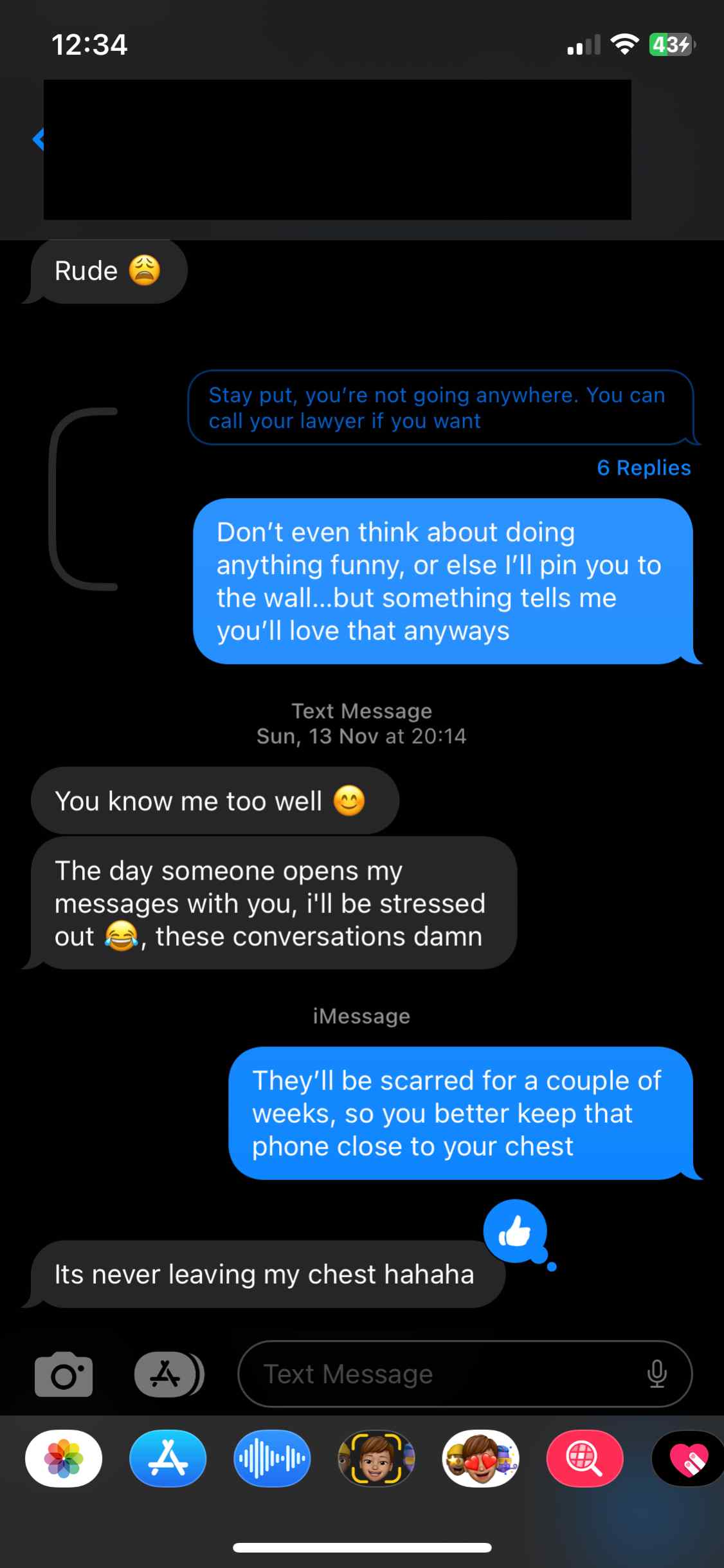Start dictation with the microphone icon
This screenshot has width=724, height=1568.
coord(656,1374)
